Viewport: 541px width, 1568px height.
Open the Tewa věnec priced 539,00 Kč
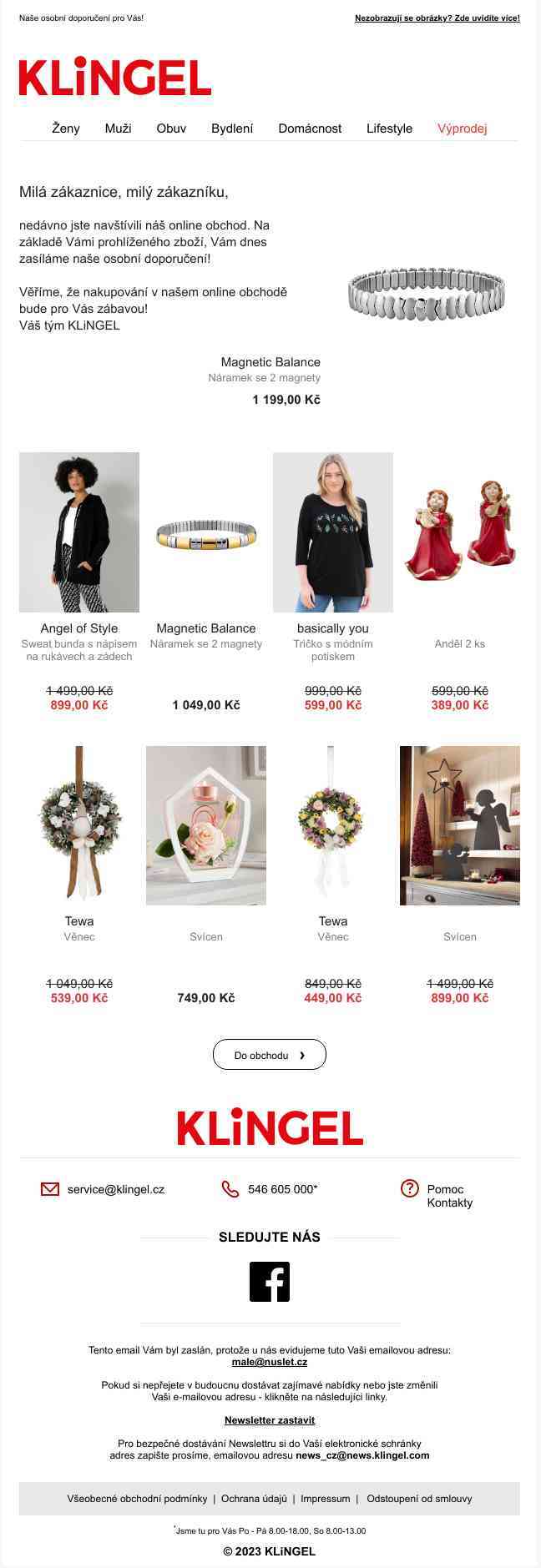tap(79, 824)
